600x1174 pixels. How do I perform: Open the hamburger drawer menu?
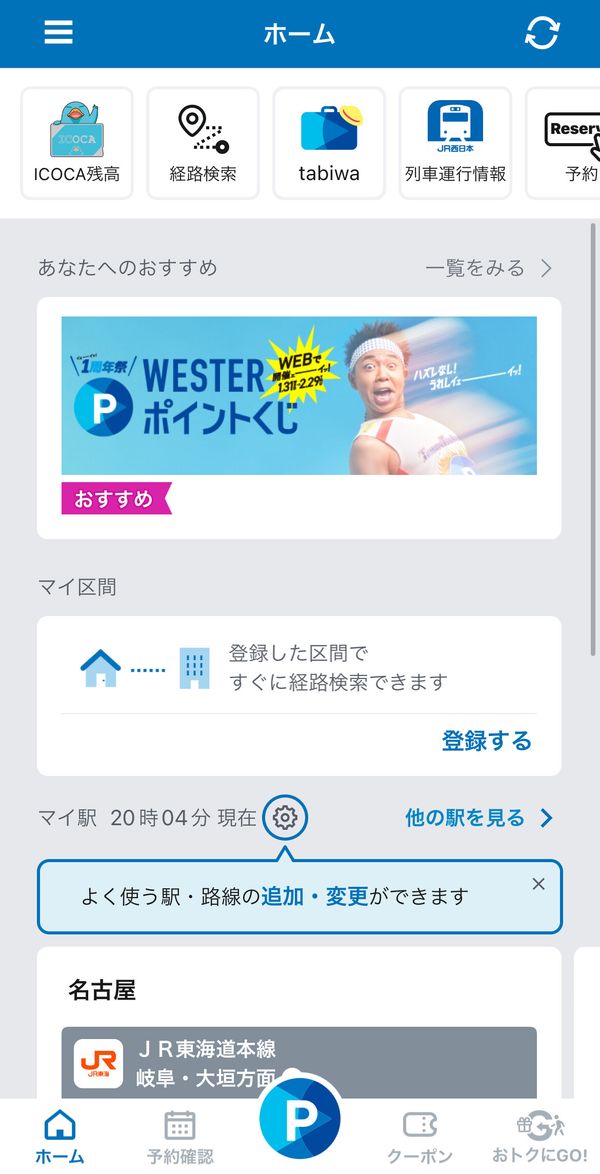58,33
